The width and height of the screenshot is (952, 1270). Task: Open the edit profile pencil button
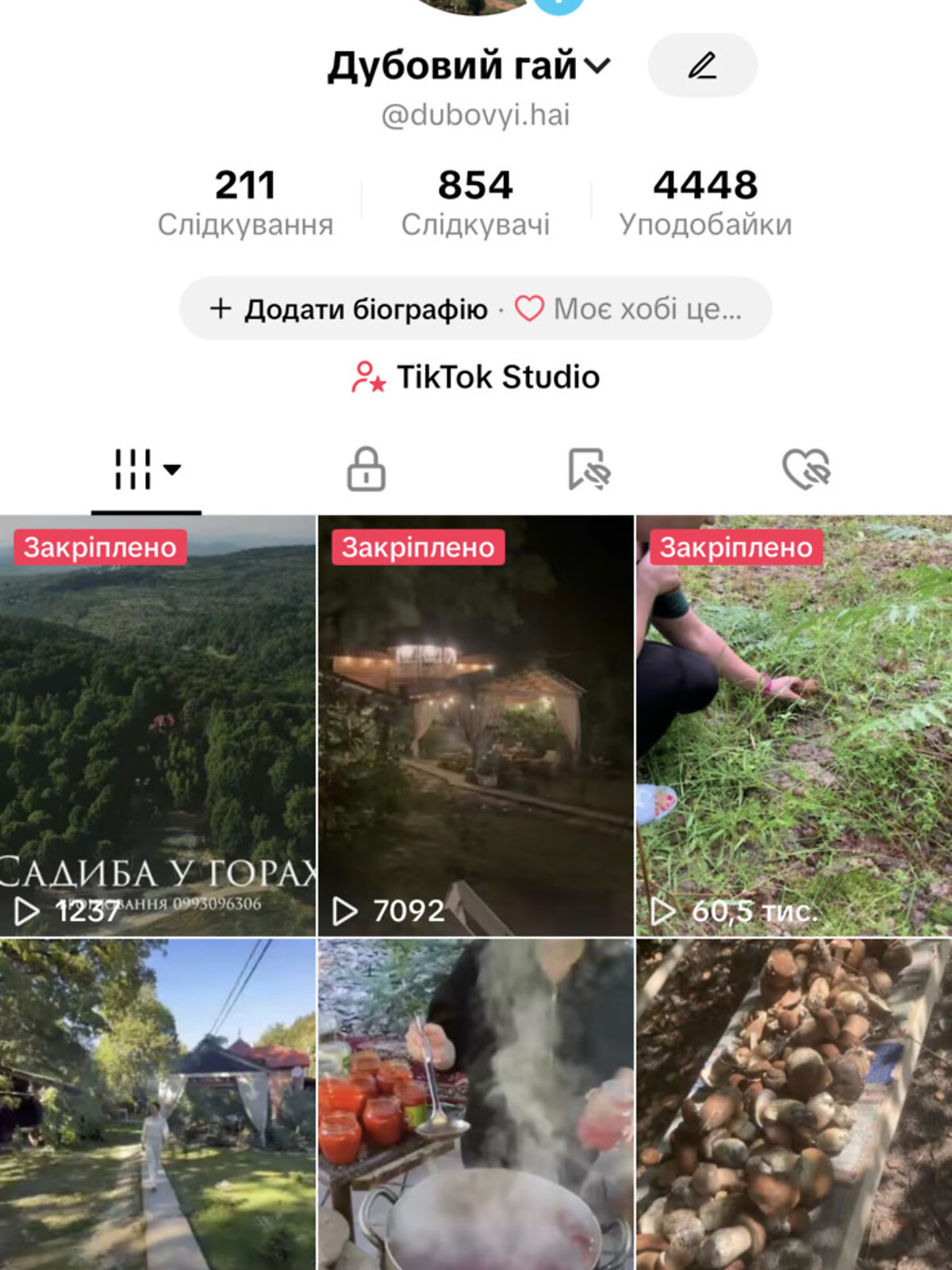point(702,65)
